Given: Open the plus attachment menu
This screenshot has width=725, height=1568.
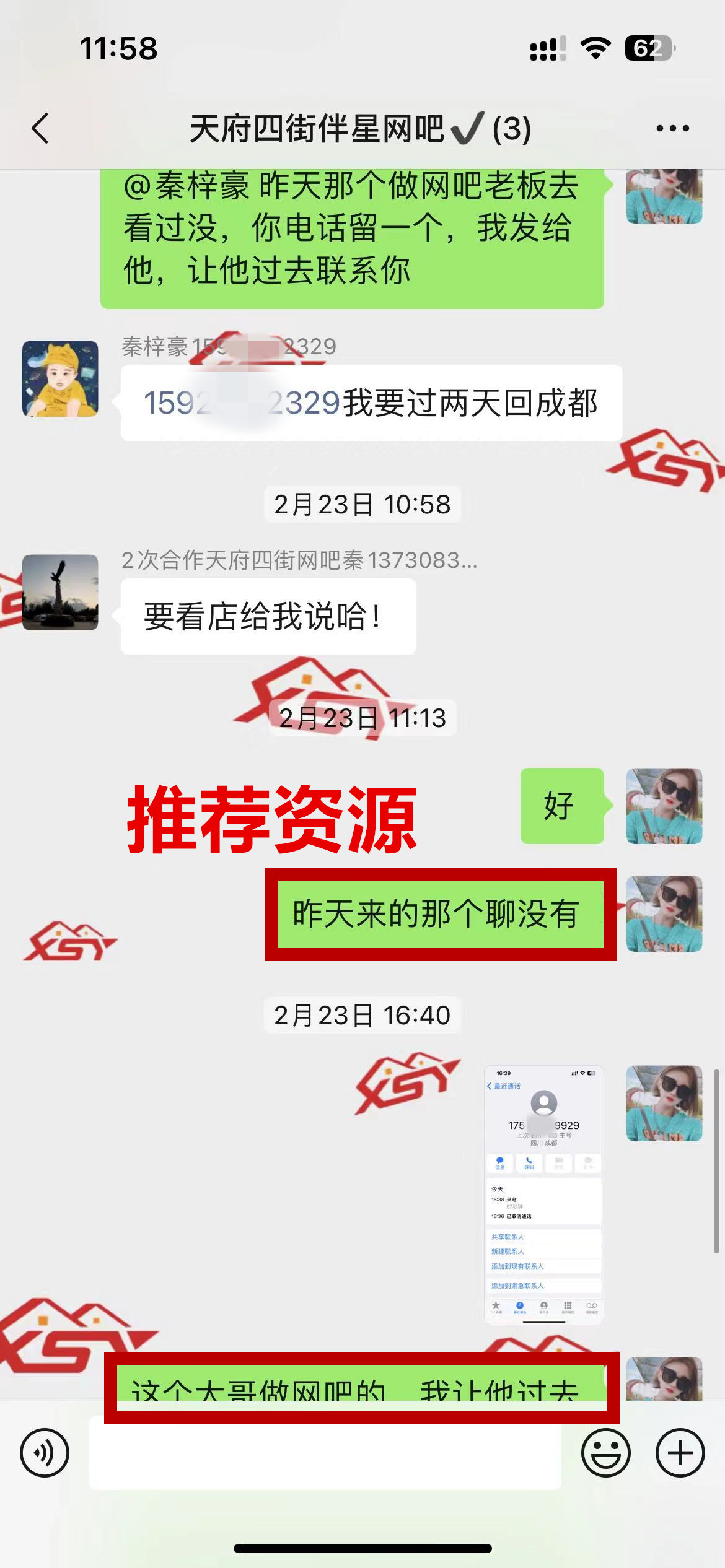Looking at the screenshot, I should pos(680,1452).
